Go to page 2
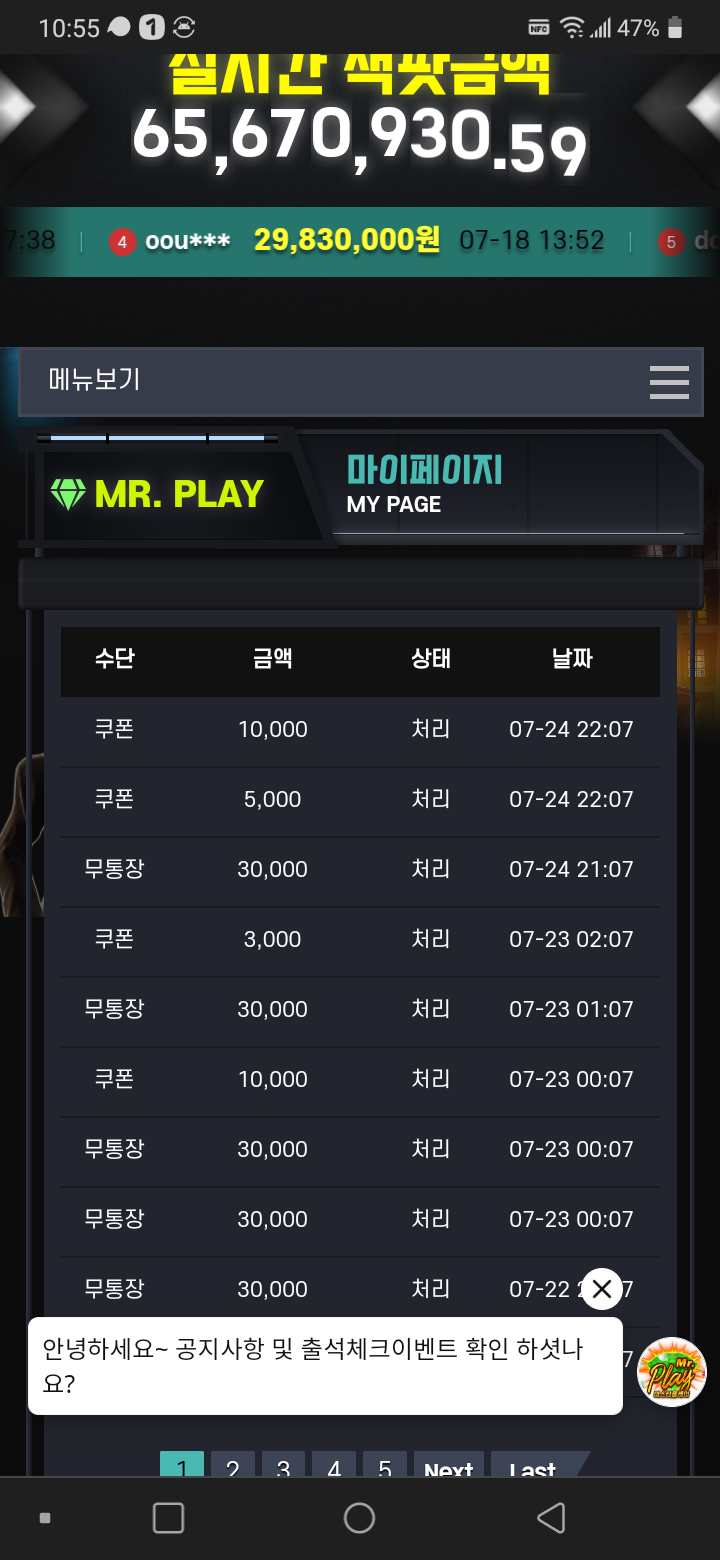 click(233, 1466)
